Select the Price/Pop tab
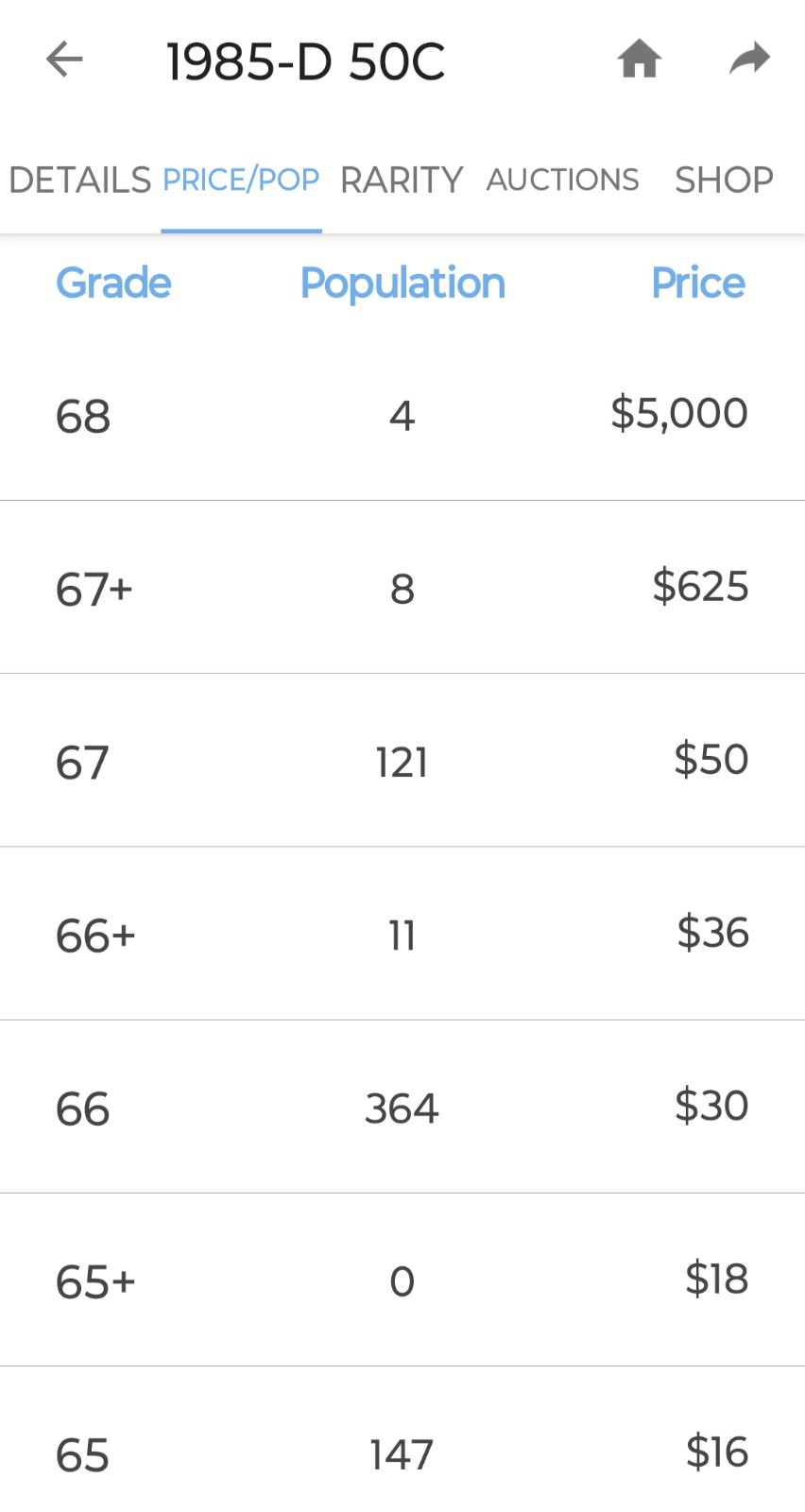This screenshot has width=805, height=1512. click(241, 180)
